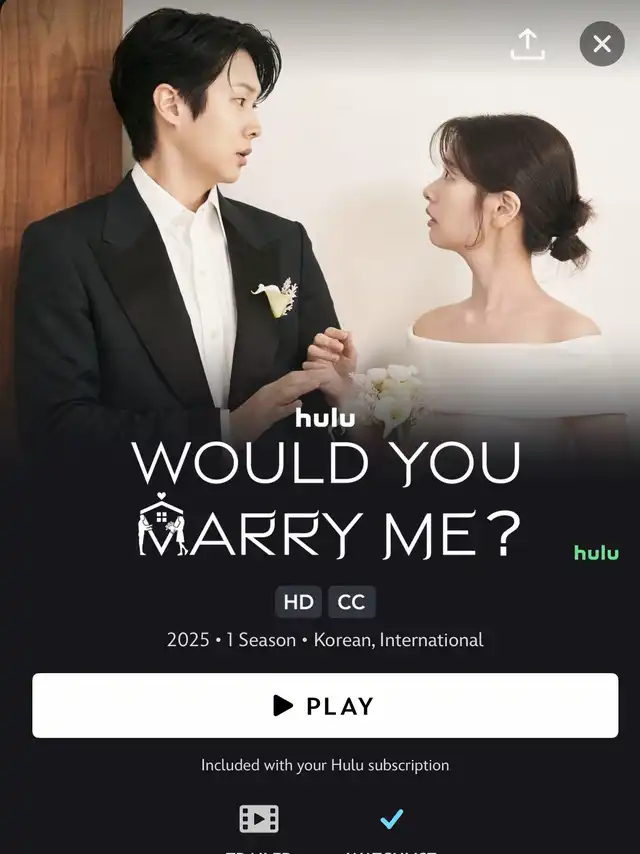Share this show via the upload icon
The width and height of the screenshot is (640, 854).
pyautogui.click(x=528, y=44)
